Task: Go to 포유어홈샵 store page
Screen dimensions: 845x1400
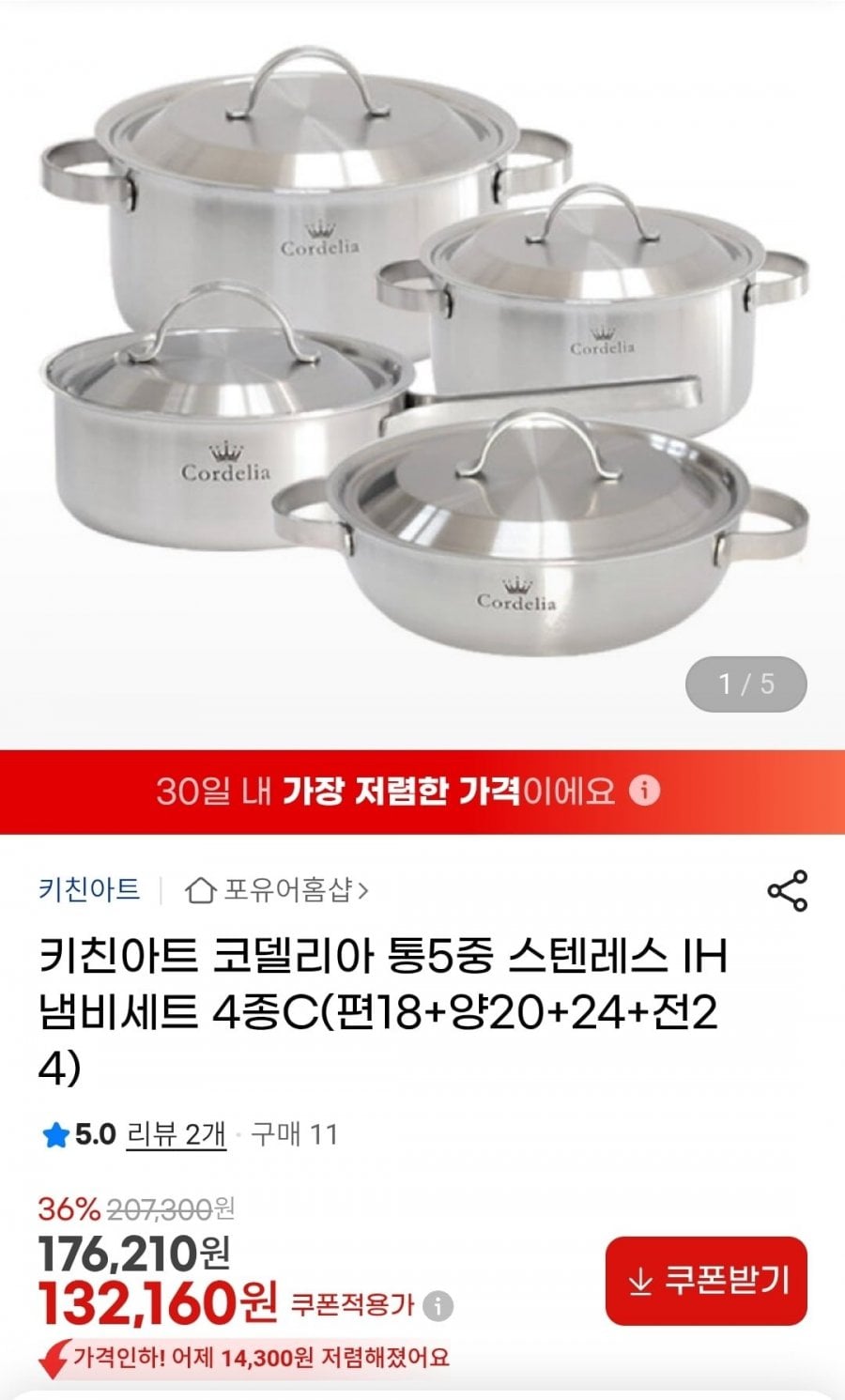Action: [x=278, y=889]
